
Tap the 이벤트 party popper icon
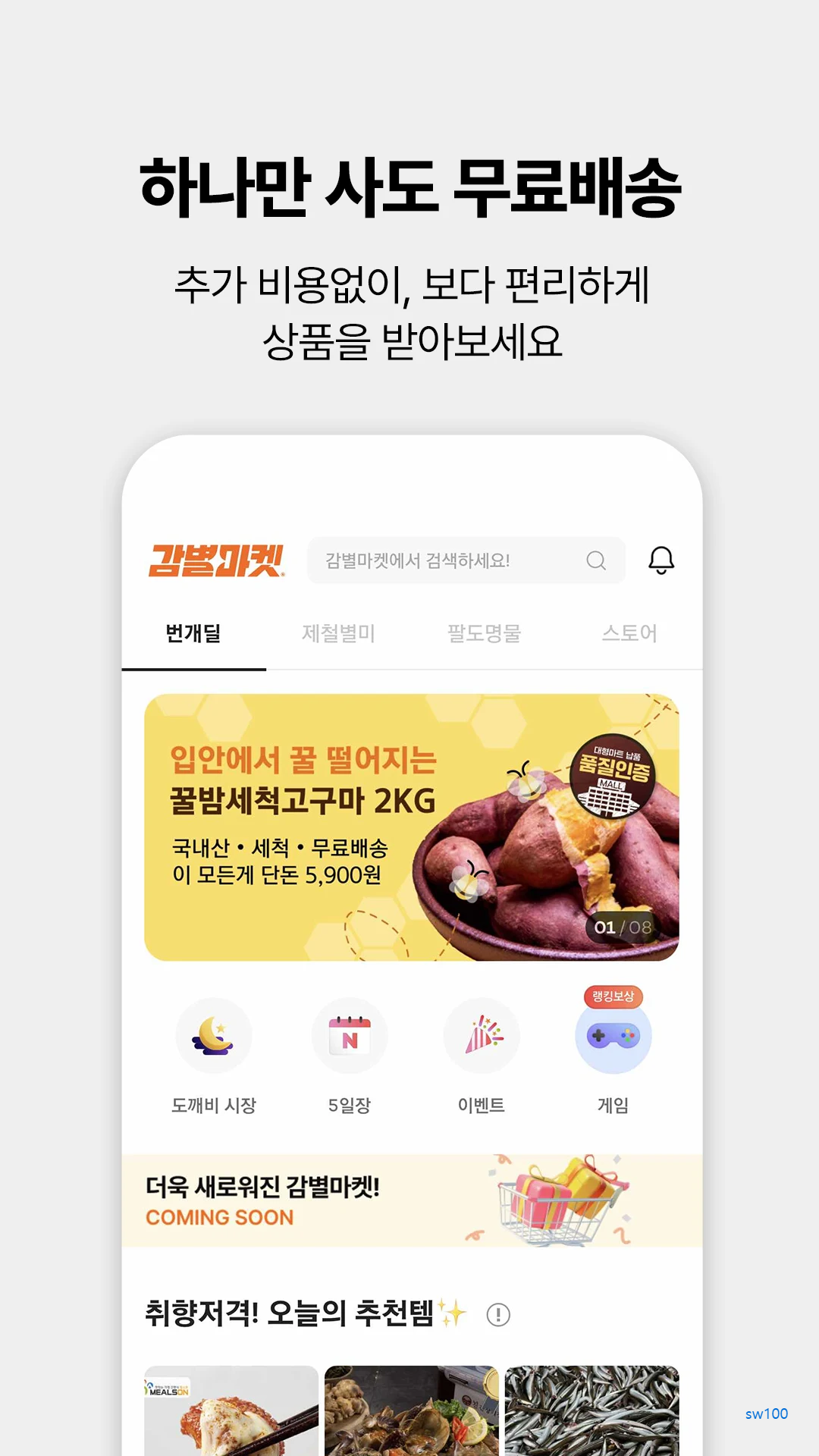coord(480,1036)
